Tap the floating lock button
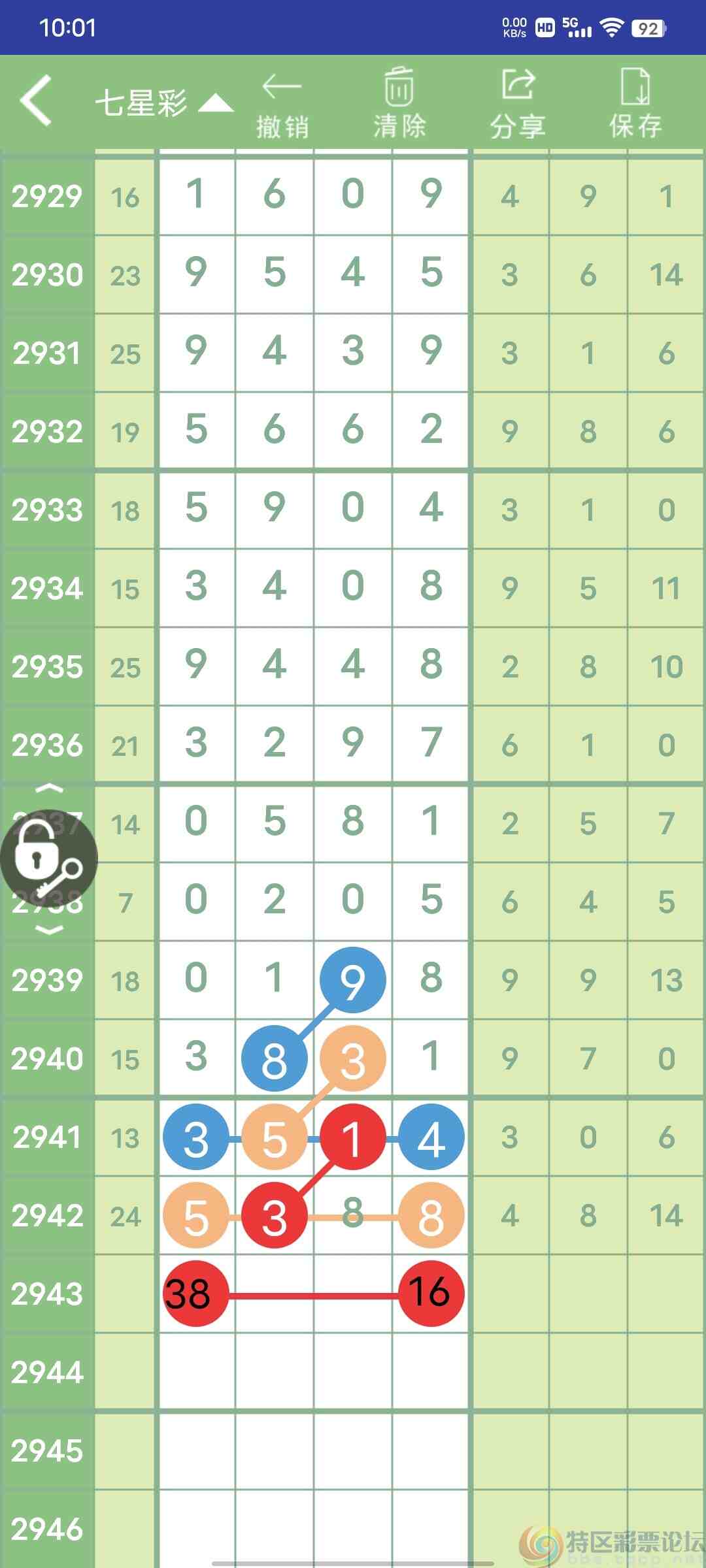The height and width of the screenshot is (1568, 706). 49,858
